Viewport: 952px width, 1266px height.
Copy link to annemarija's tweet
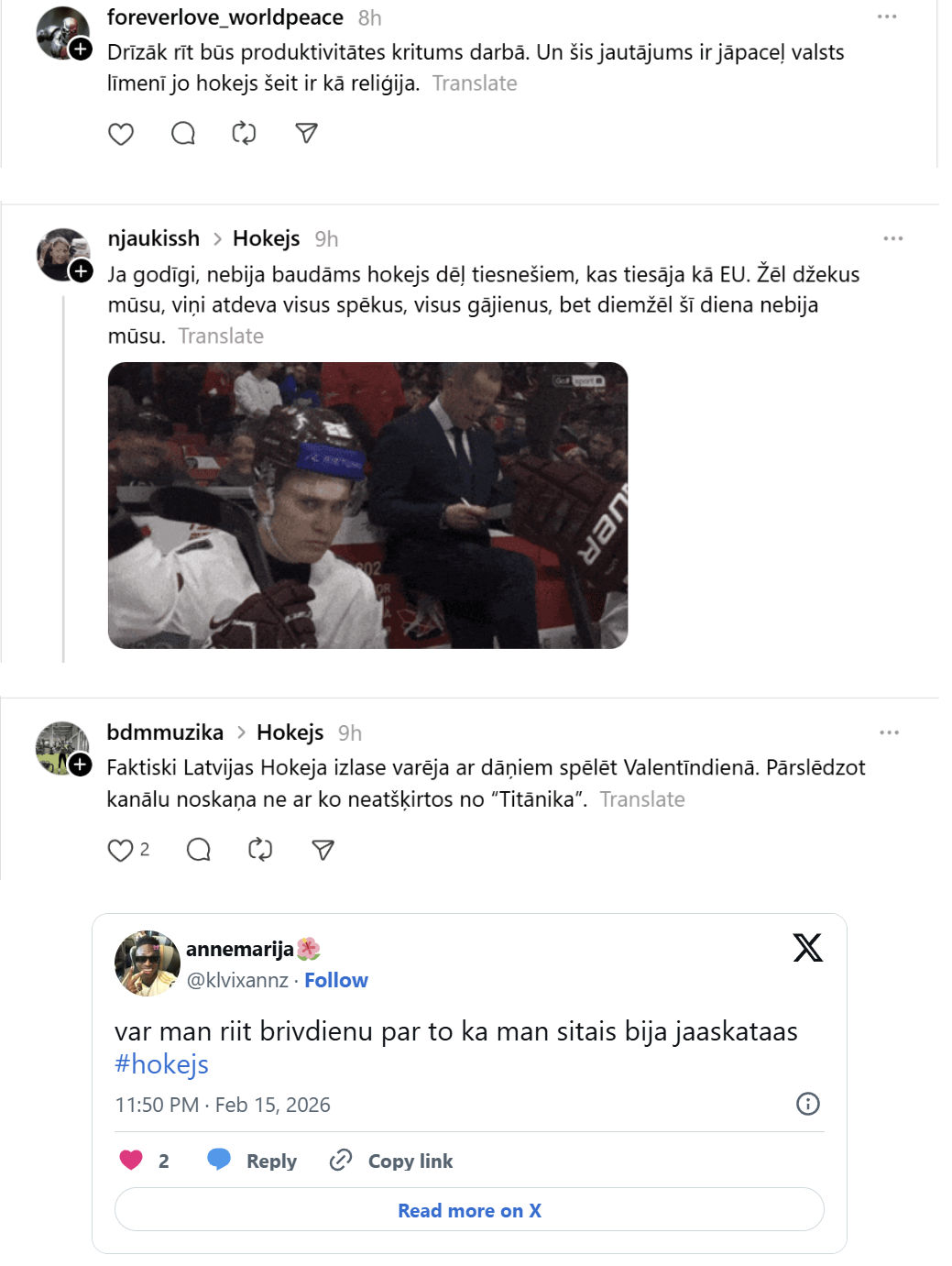[x=392, y=1161]
